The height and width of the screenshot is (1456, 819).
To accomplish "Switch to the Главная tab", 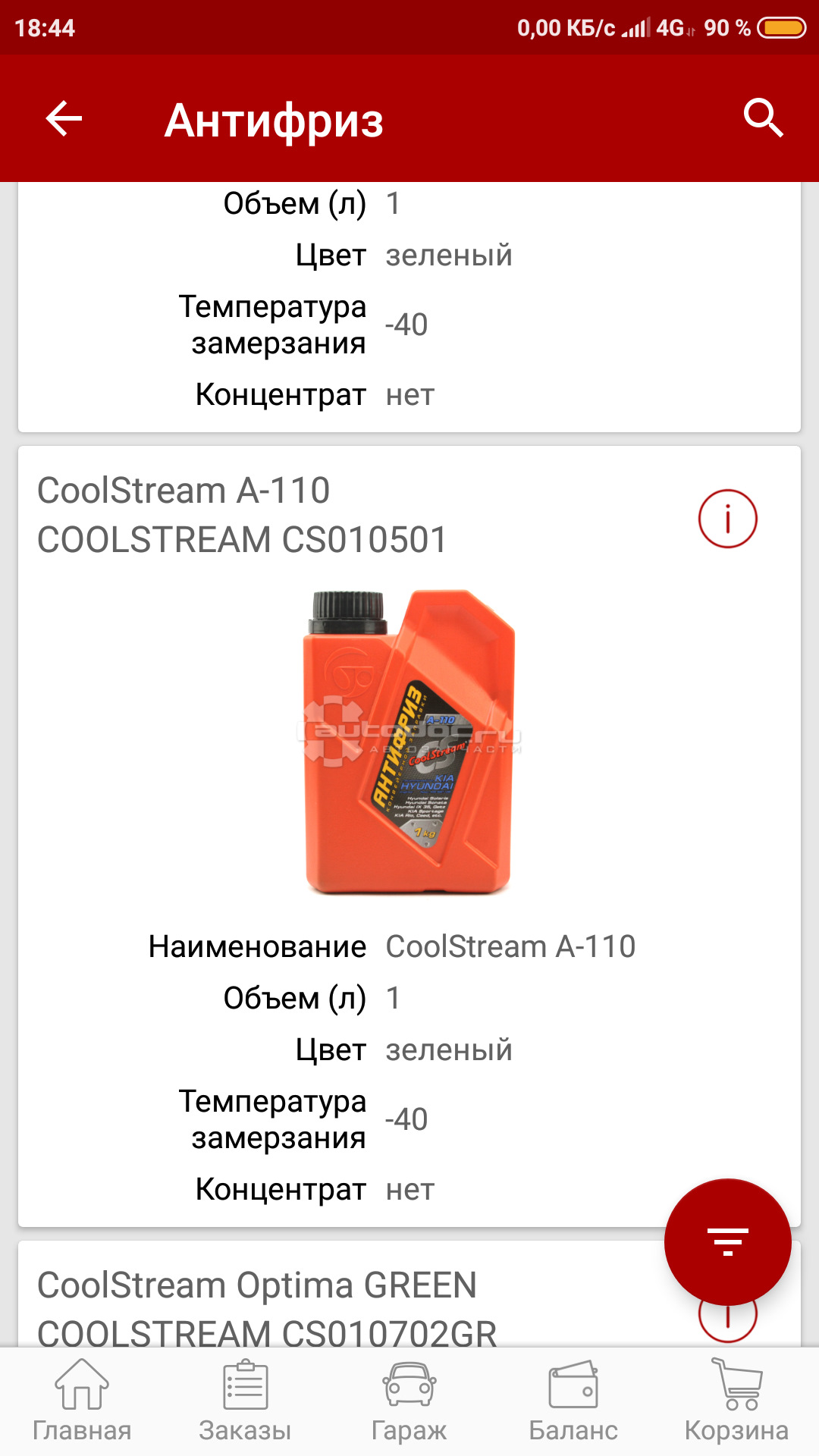I will click(82, 1401).
